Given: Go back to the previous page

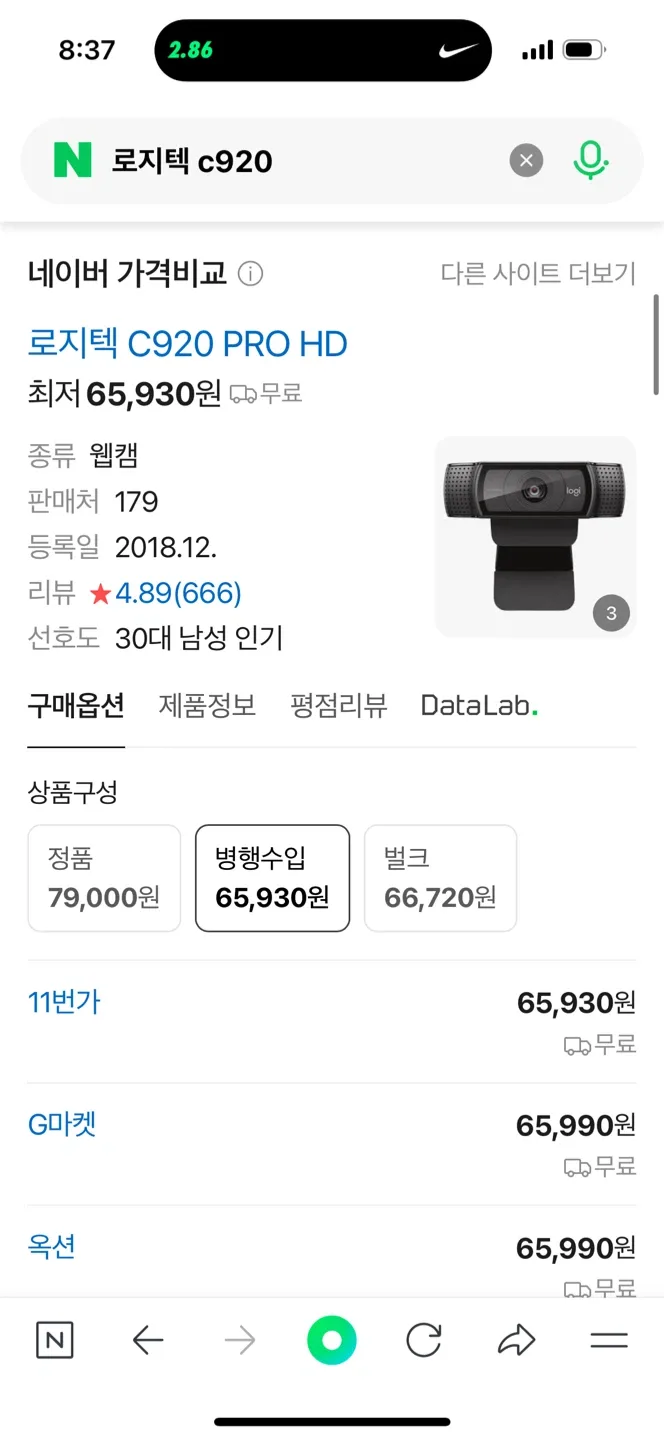Looking at the screenshot, I should point(148,1341).
